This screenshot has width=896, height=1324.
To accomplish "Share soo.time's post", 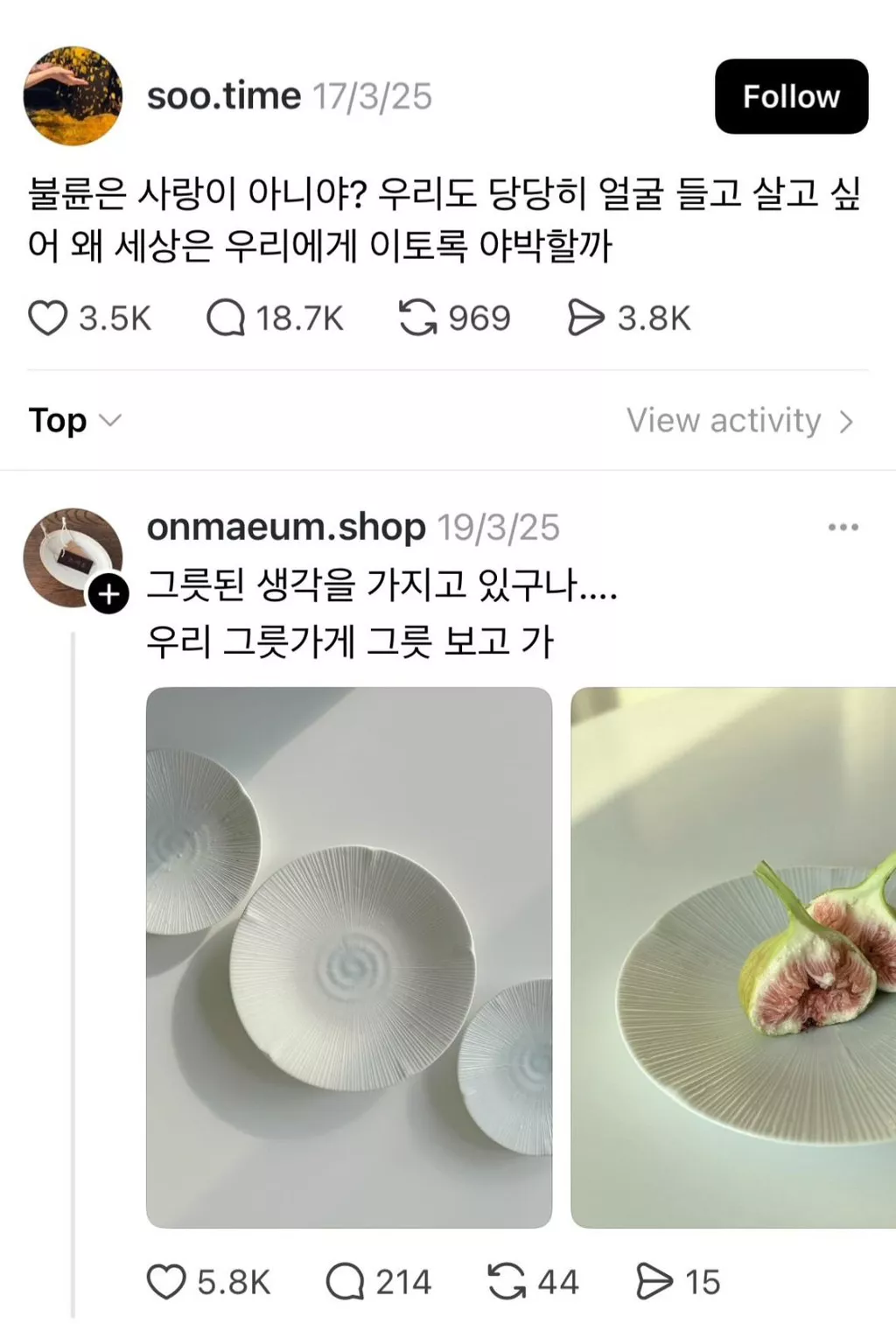I will pos(585,319).
